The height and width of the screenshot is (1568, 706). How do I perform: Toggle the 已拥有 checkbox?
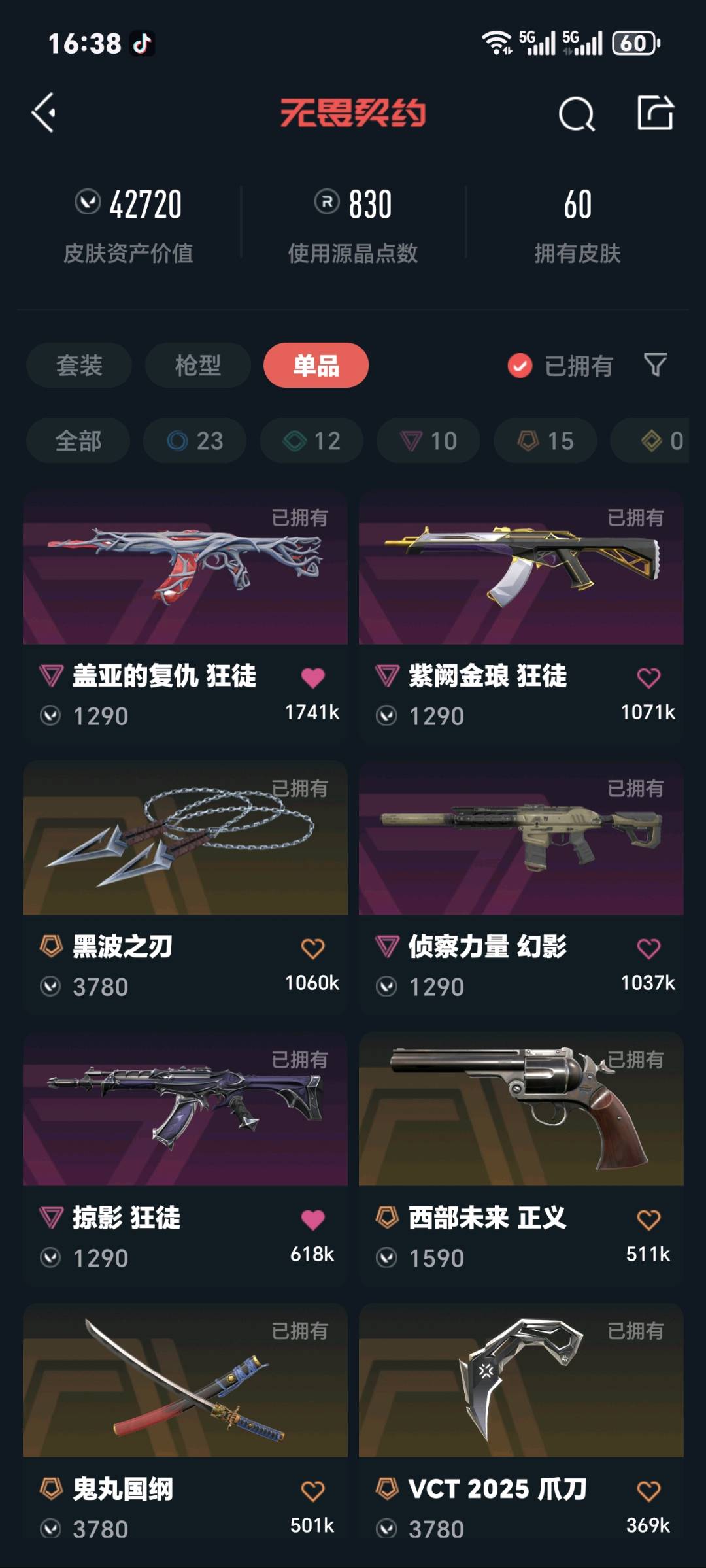520,366
